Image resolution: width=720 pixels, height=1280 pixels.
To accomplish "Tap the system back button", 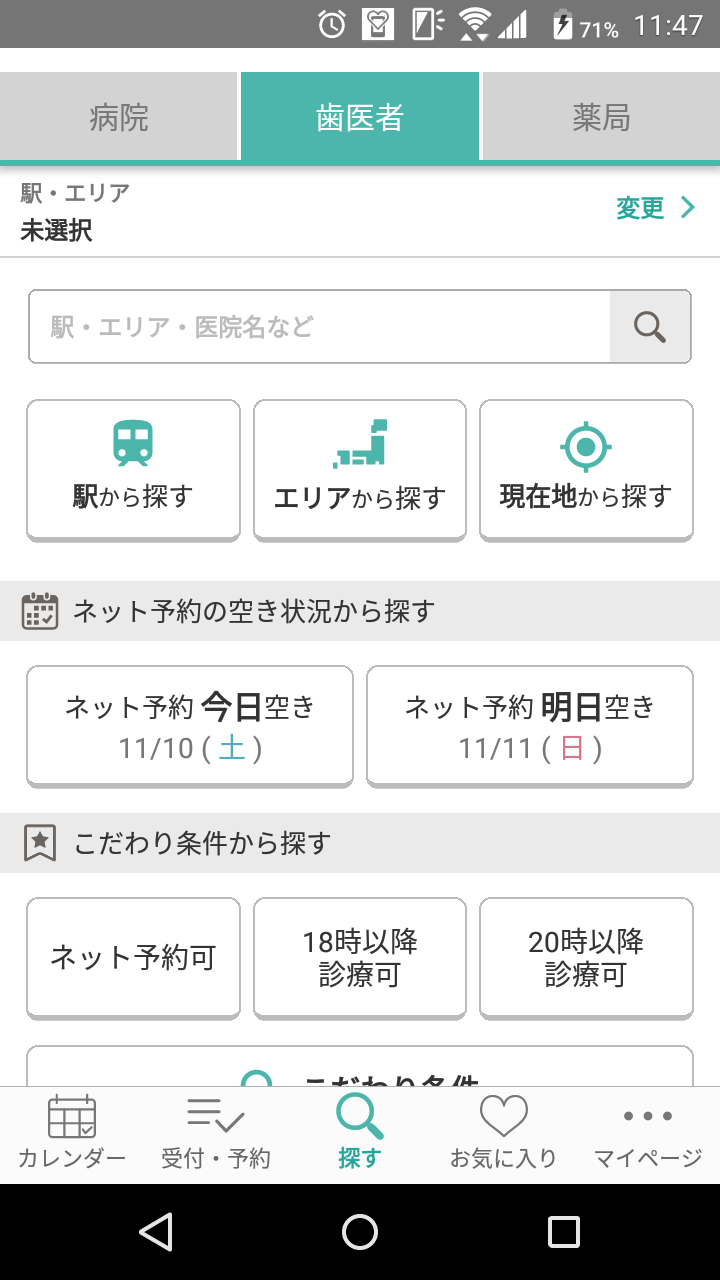I will [x=156, y=1232].
